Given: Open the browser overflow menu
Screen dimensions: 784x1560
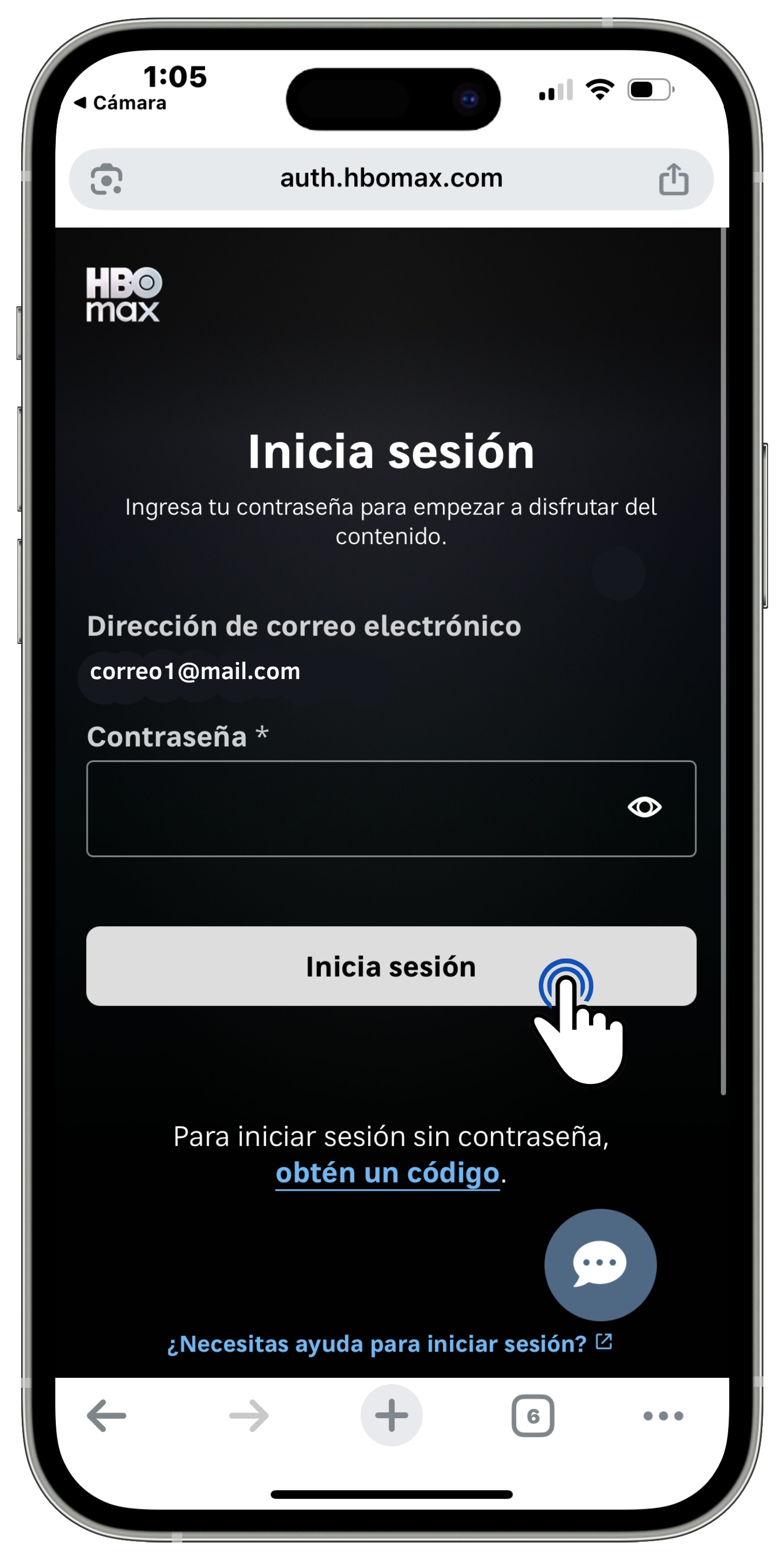Looking at the screenshot, I should (x=663, y=1415).
